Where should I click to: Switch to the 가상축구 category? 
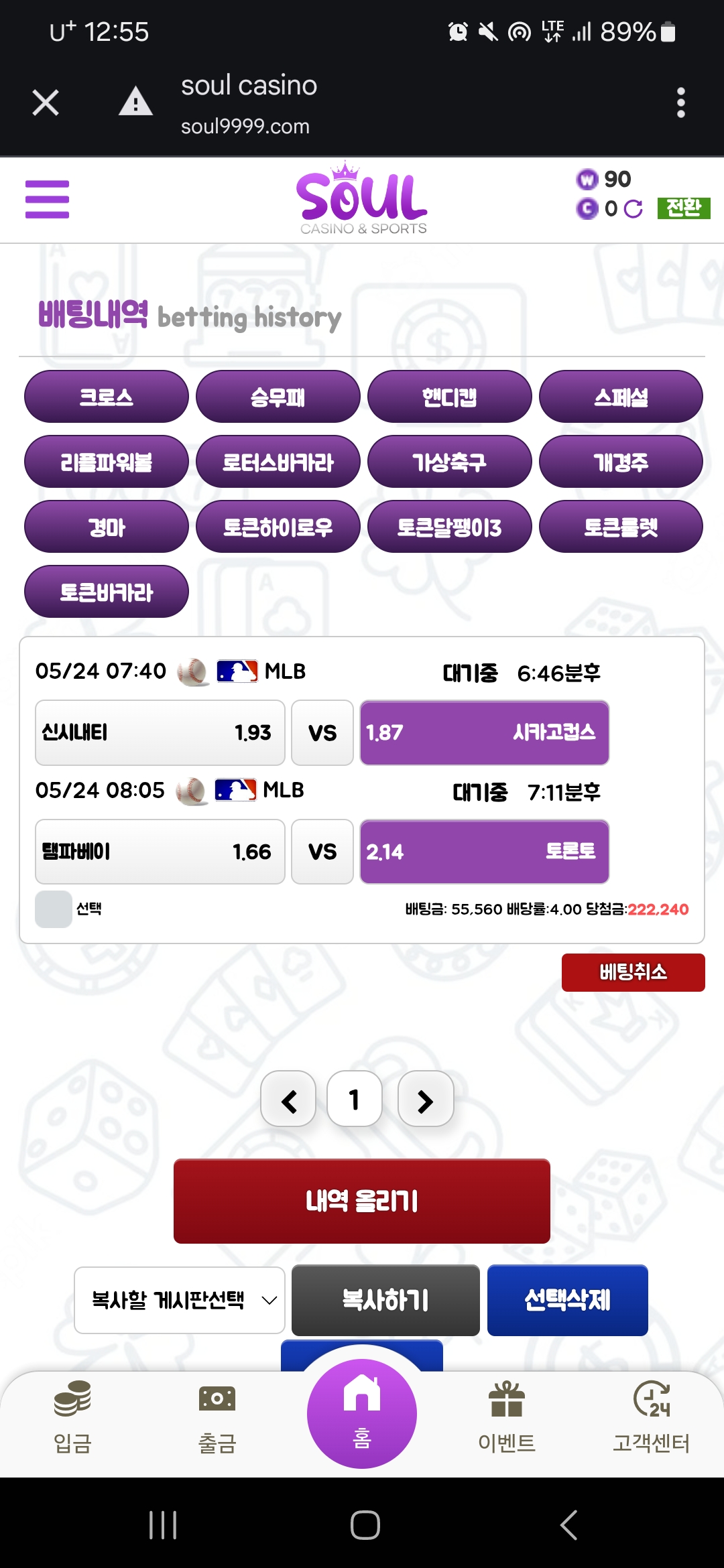[x=449, y=462]
